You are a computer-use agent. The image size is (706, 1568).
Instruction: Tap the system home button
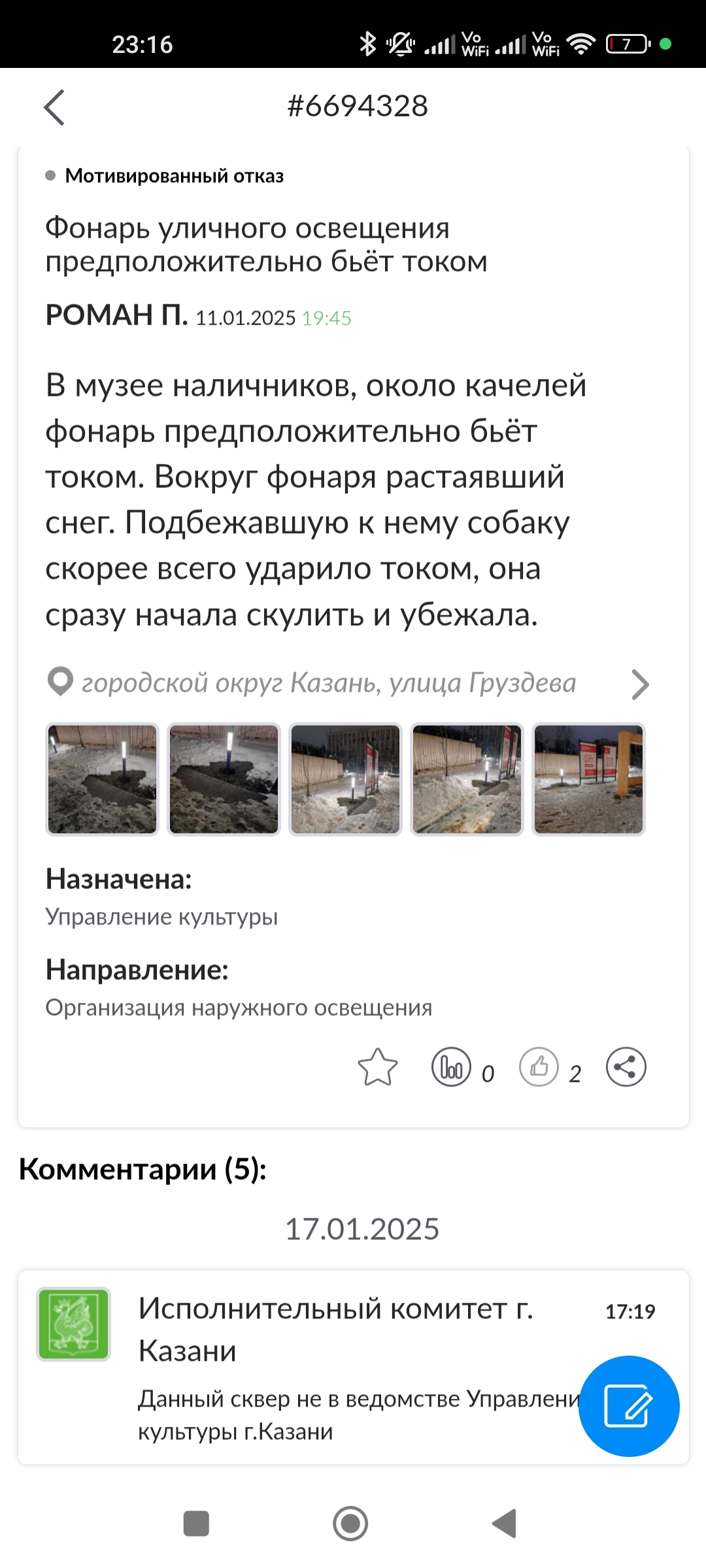click(350, 1524)
